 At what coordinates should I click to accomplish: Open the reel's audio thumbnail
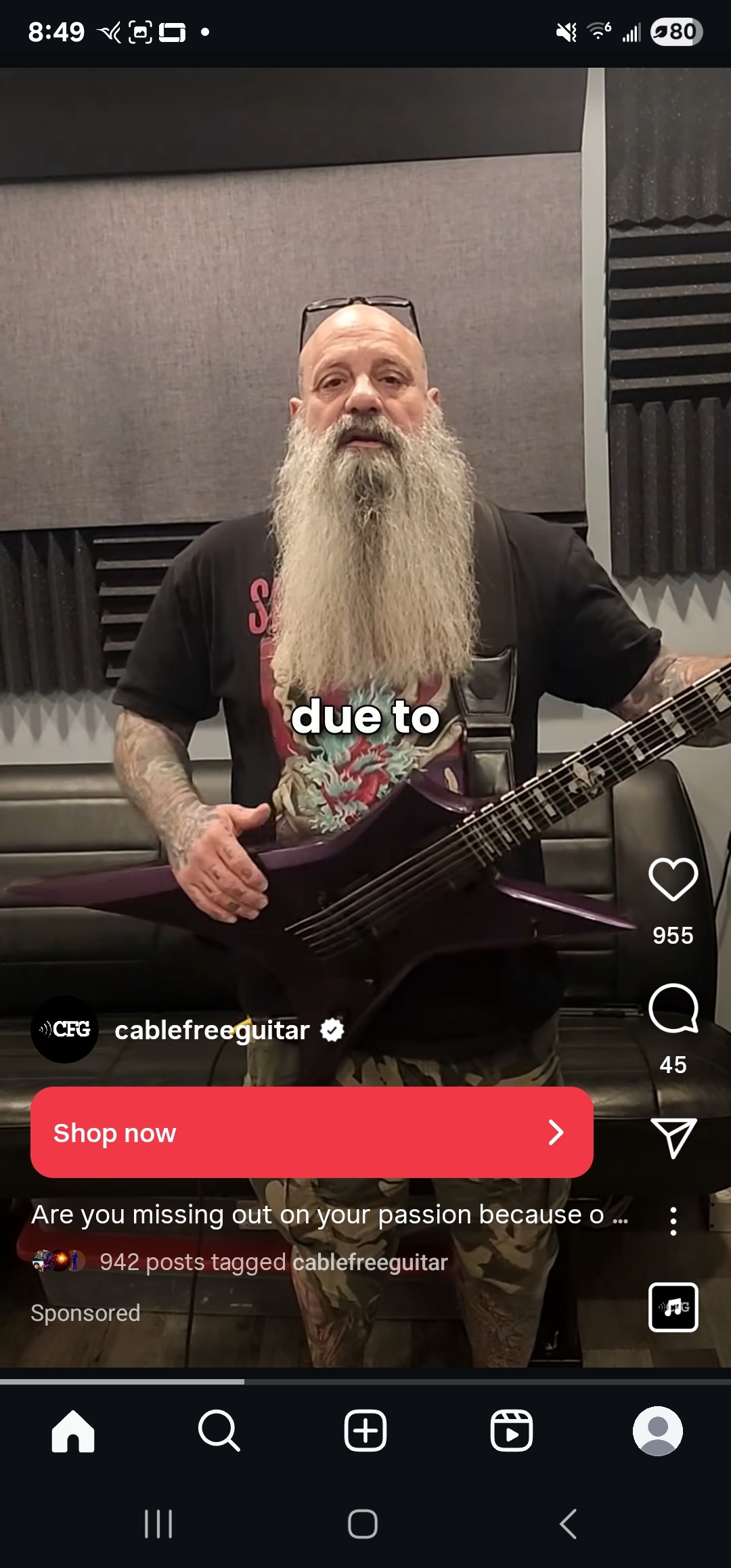tap(673, 1307)
